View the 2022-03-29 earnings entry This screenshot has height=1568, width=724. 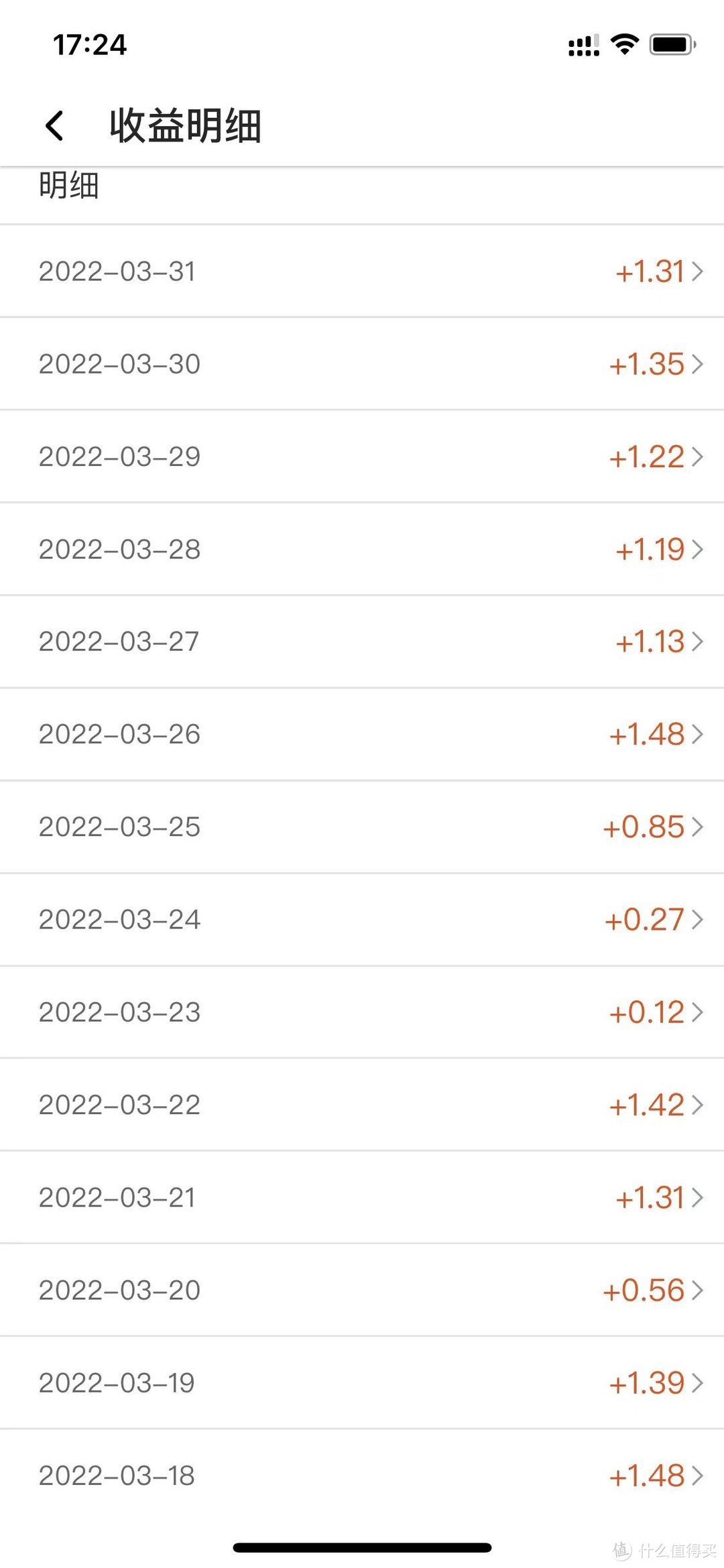362,457
